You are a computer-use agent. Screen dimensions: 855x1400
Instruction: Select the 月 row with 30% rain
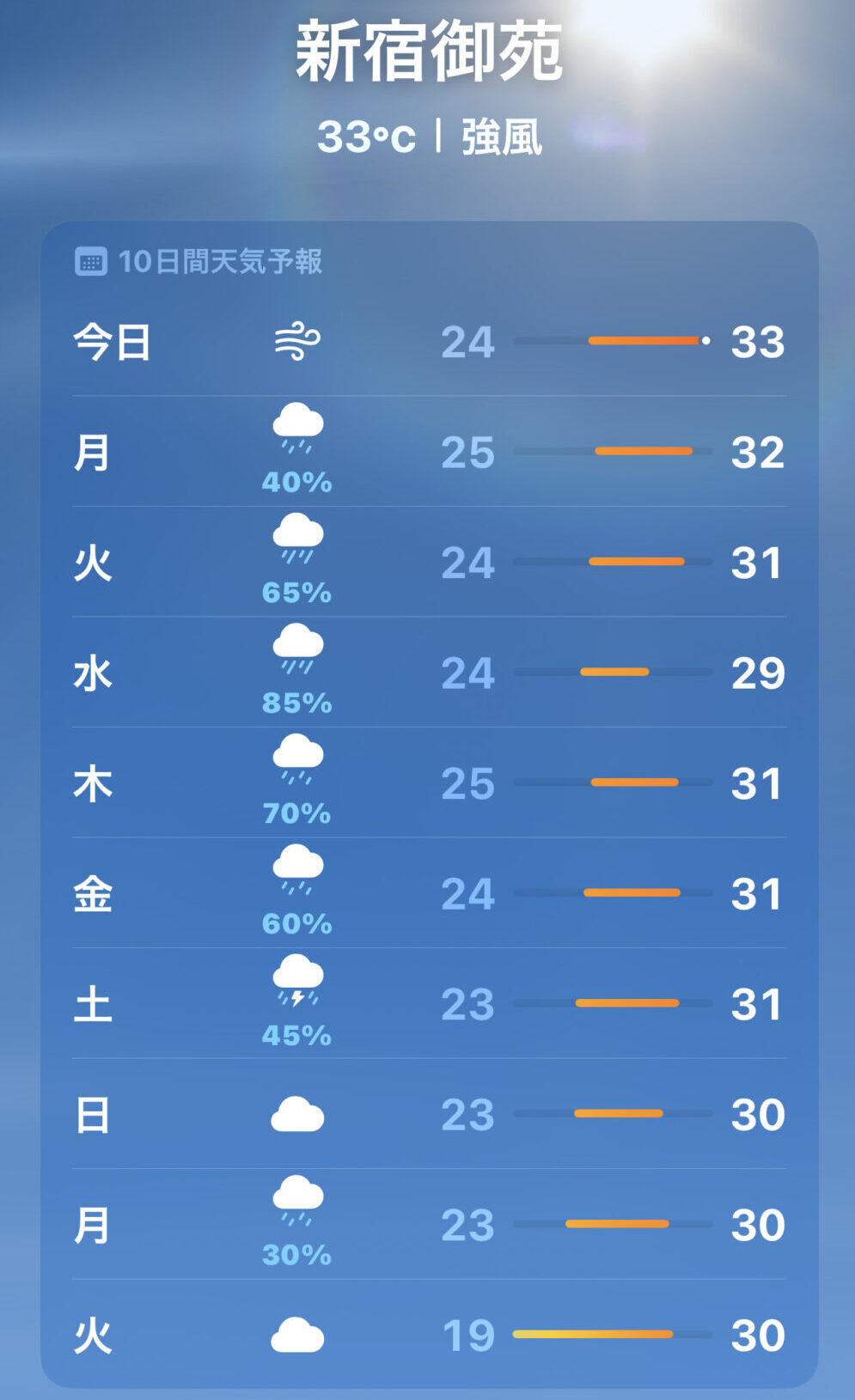click(428, 1225)
